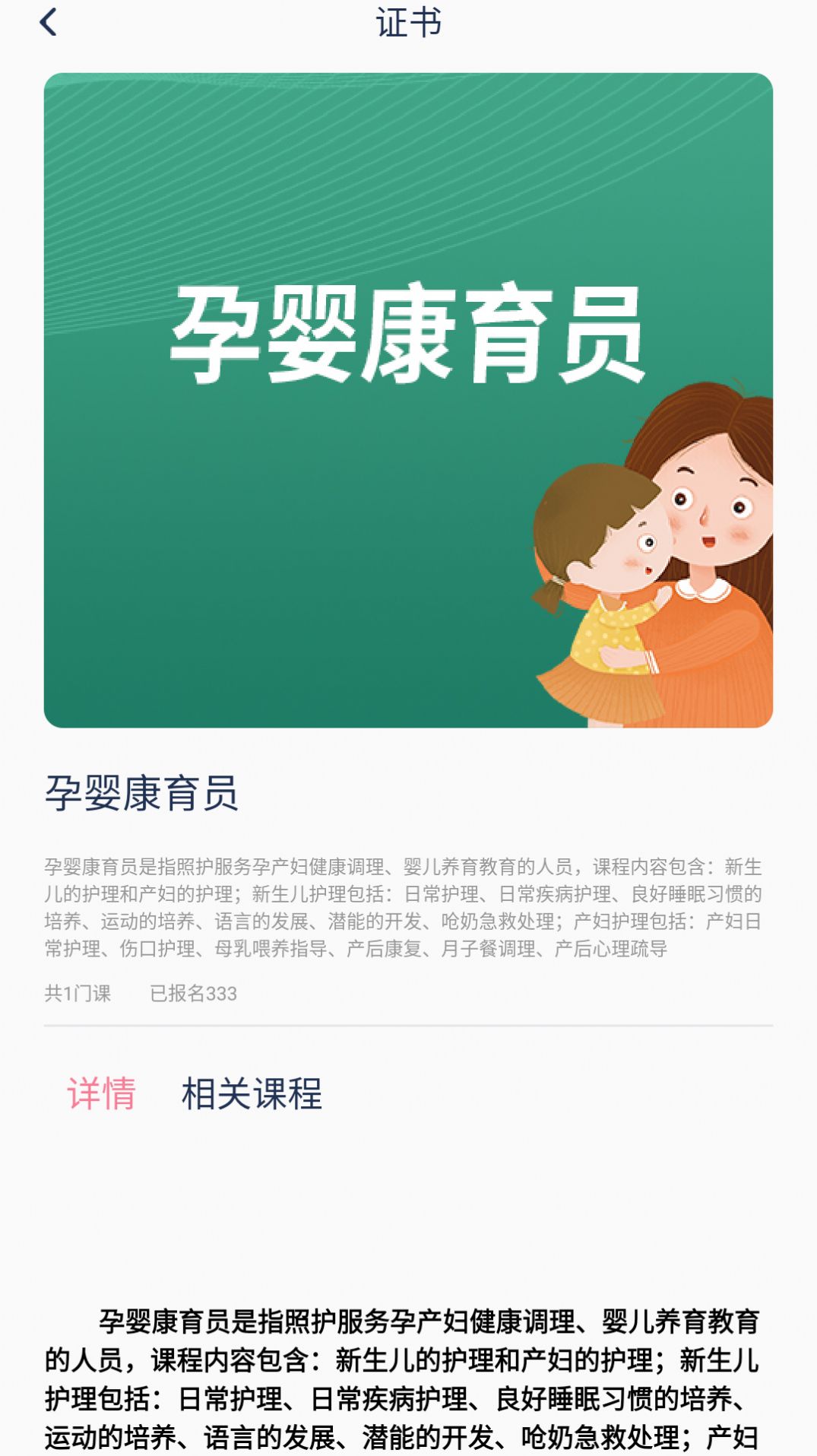Select the 详情 tab

101,1094
